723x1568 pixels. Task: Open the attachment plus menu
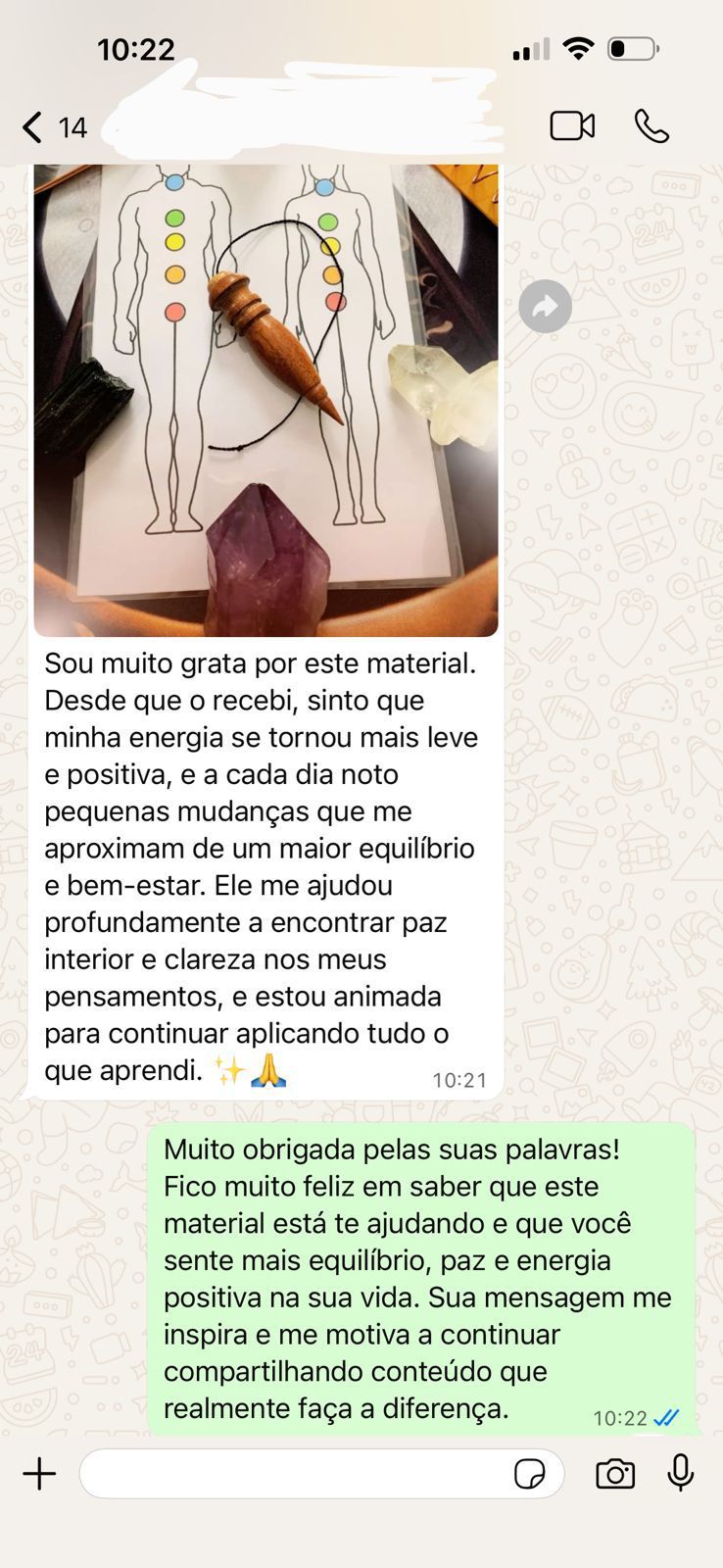40,1474
